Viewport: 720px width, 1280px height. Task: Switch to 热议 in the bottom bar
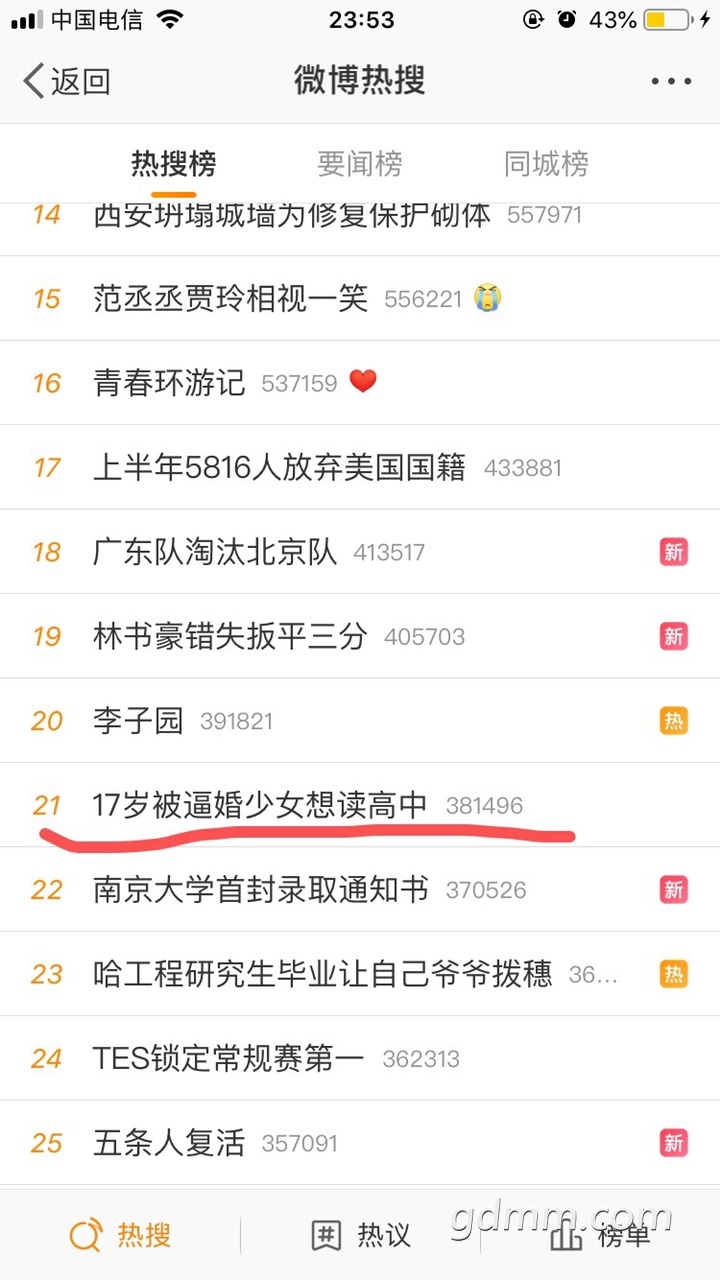click(360, 1236)
